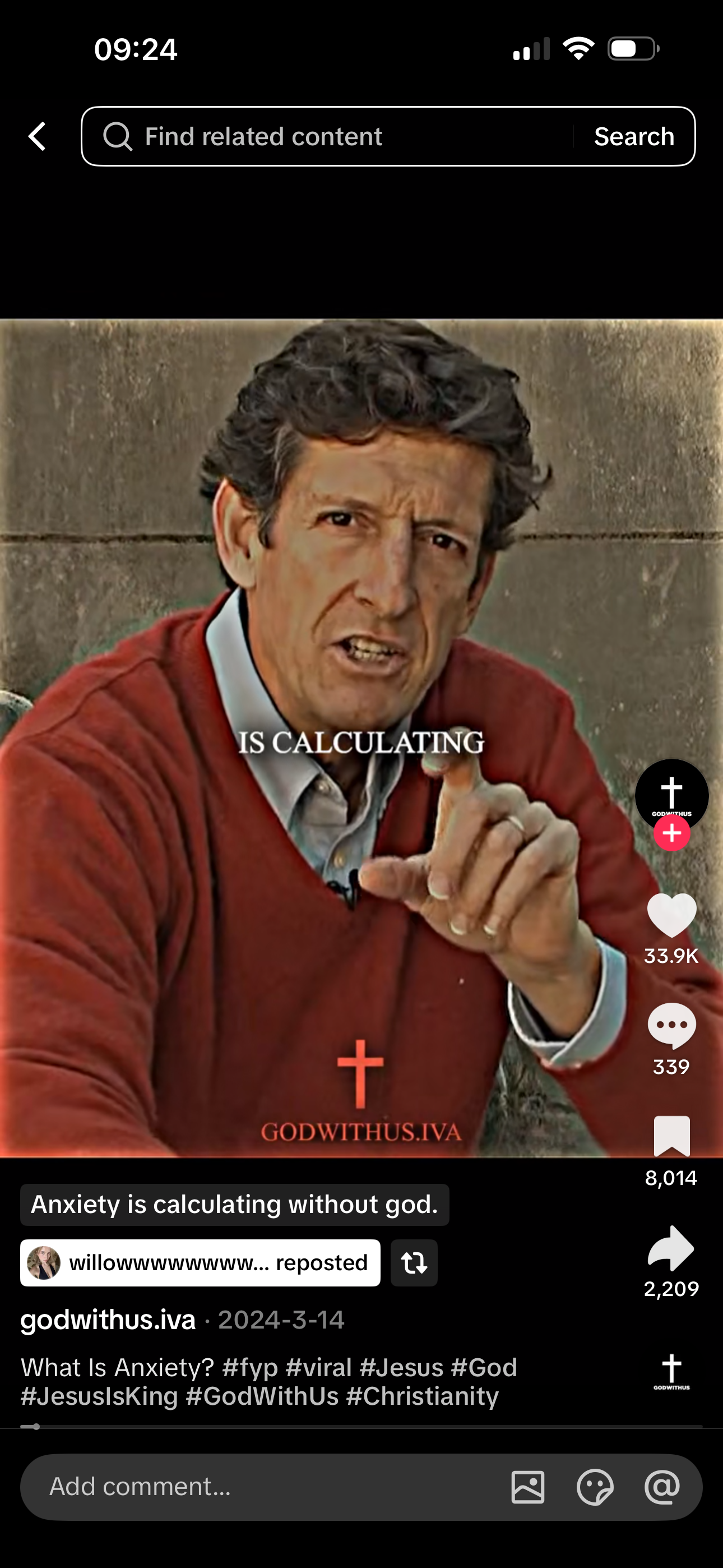Open the profile of the user who reposted
723x1568 pixels.
tap(200, 1263)
